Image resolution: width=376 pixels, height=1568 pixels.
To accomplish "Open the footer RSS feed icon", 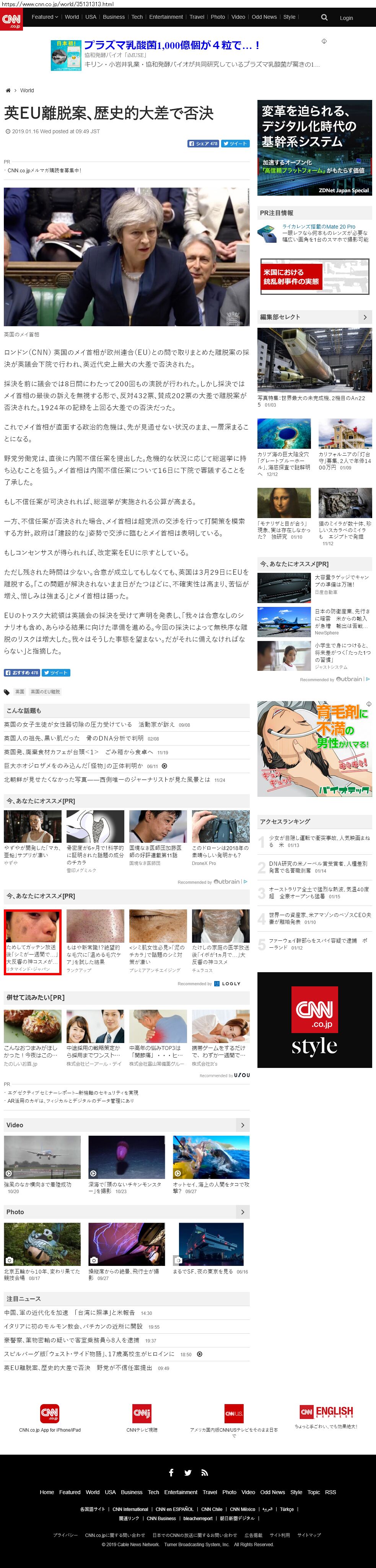I will click(204, 1472).
